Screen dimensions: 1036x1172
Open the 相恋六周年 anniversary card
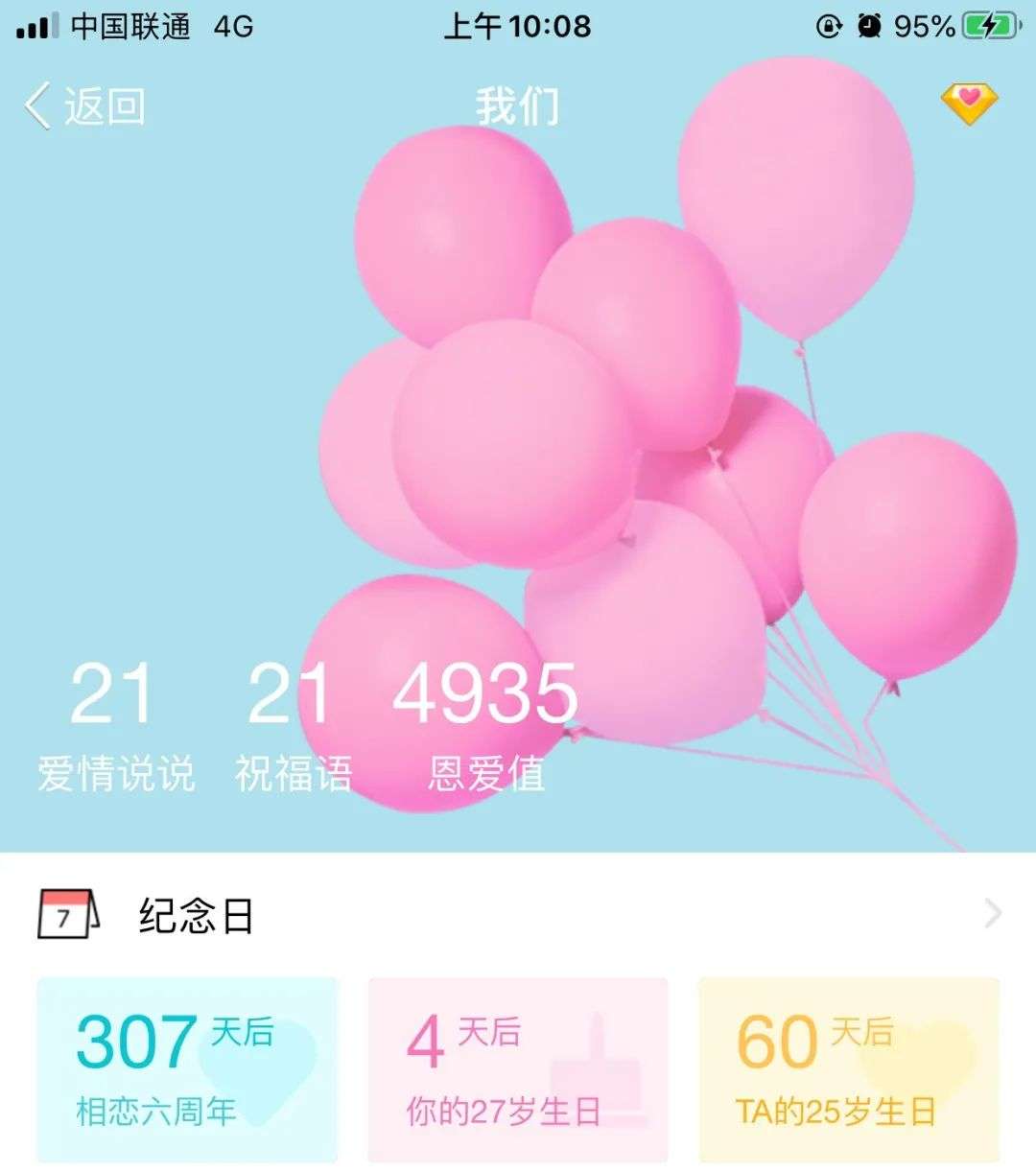[x=188, y=1068]
